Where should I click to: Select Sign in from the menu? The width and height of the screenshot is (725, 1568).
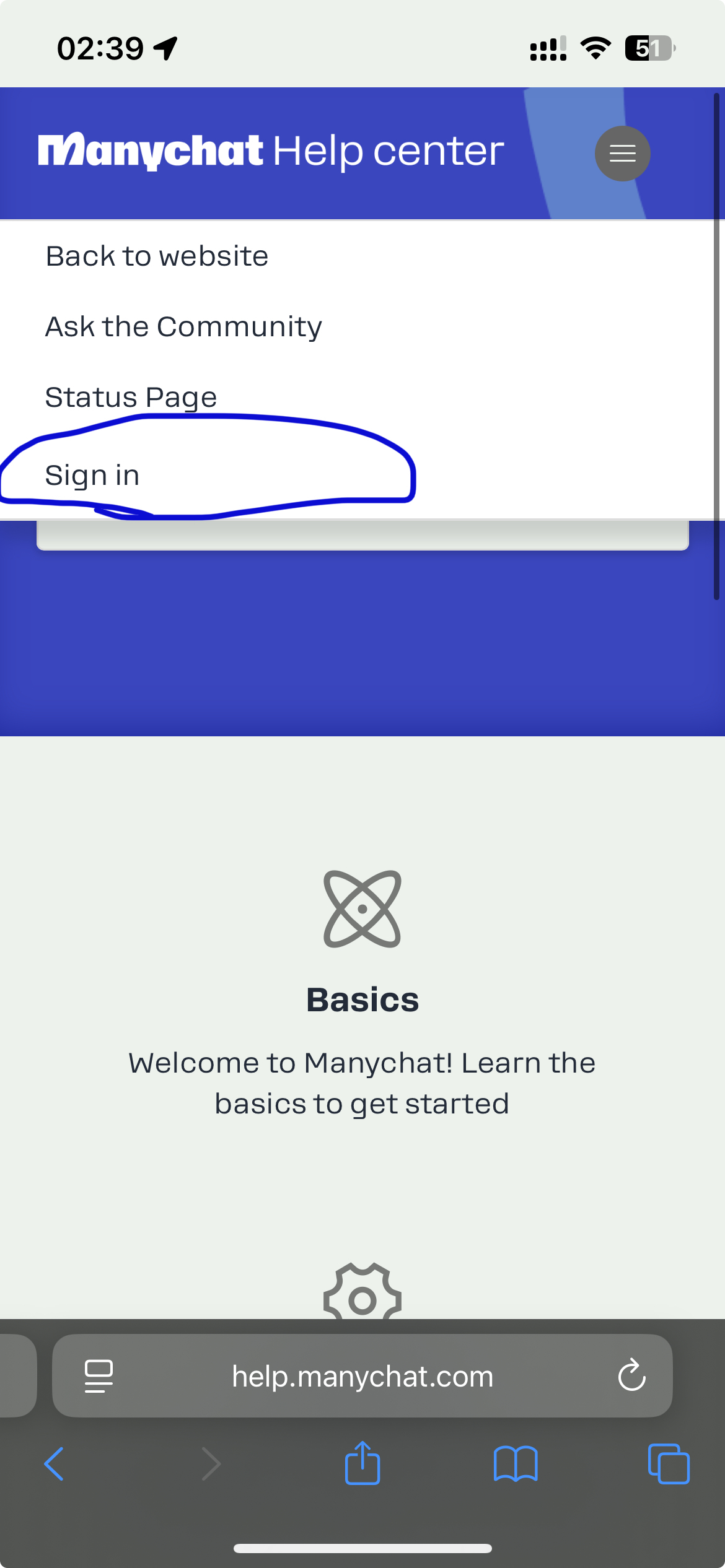point(92,476)
